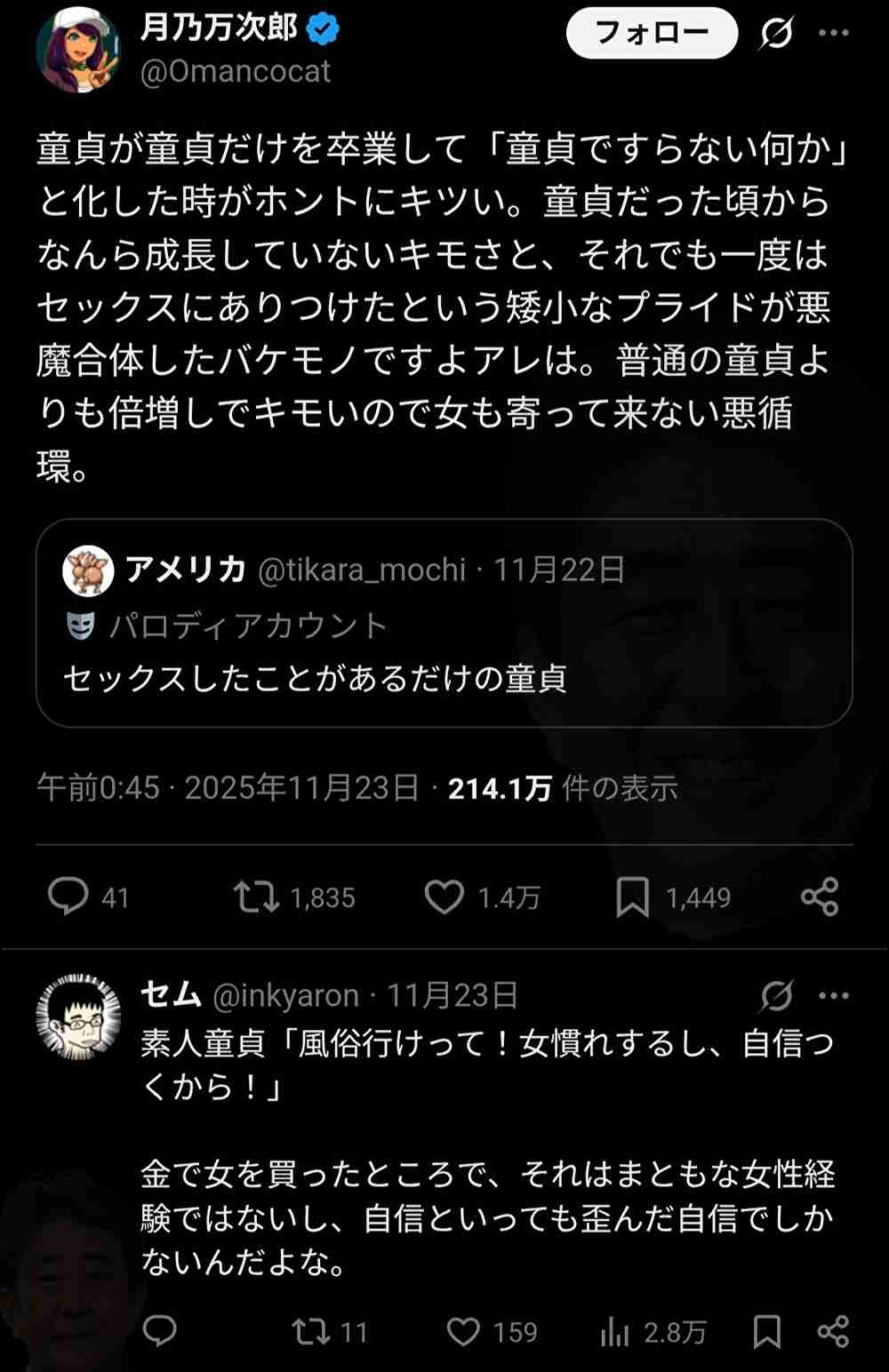The image size is (889, 1372).
Task: Repost the post with 1,835 reposts
Action: point(256,897)
